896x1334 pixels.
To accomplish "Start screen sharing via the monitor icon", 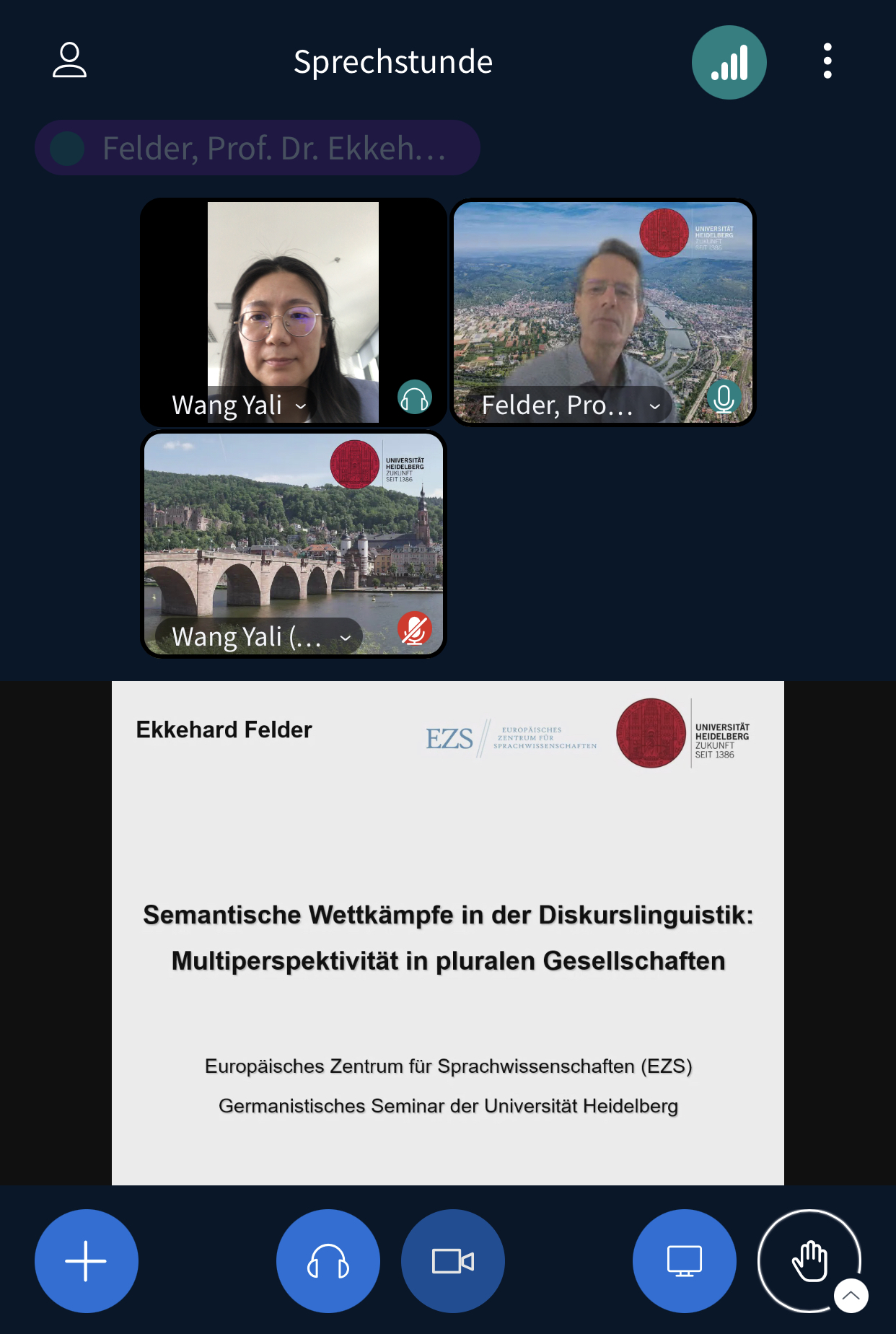I will (684, 1260).
